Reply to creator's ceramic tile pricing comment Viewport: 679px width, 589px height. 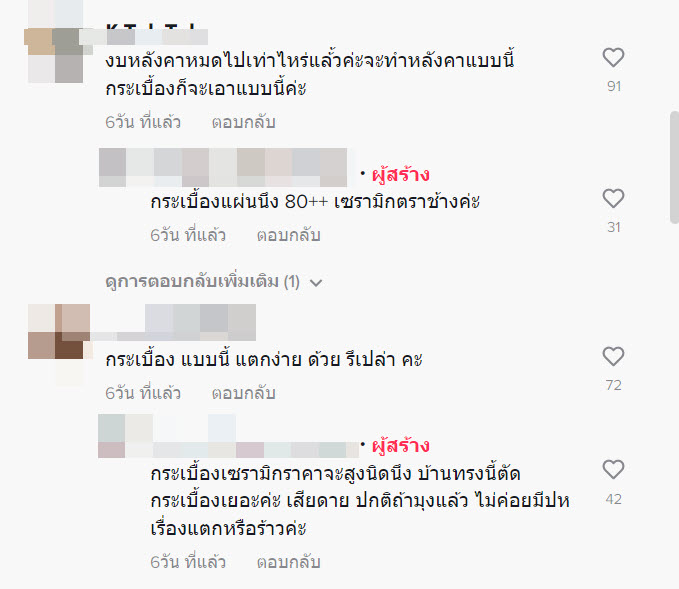(x=288, y=562)
